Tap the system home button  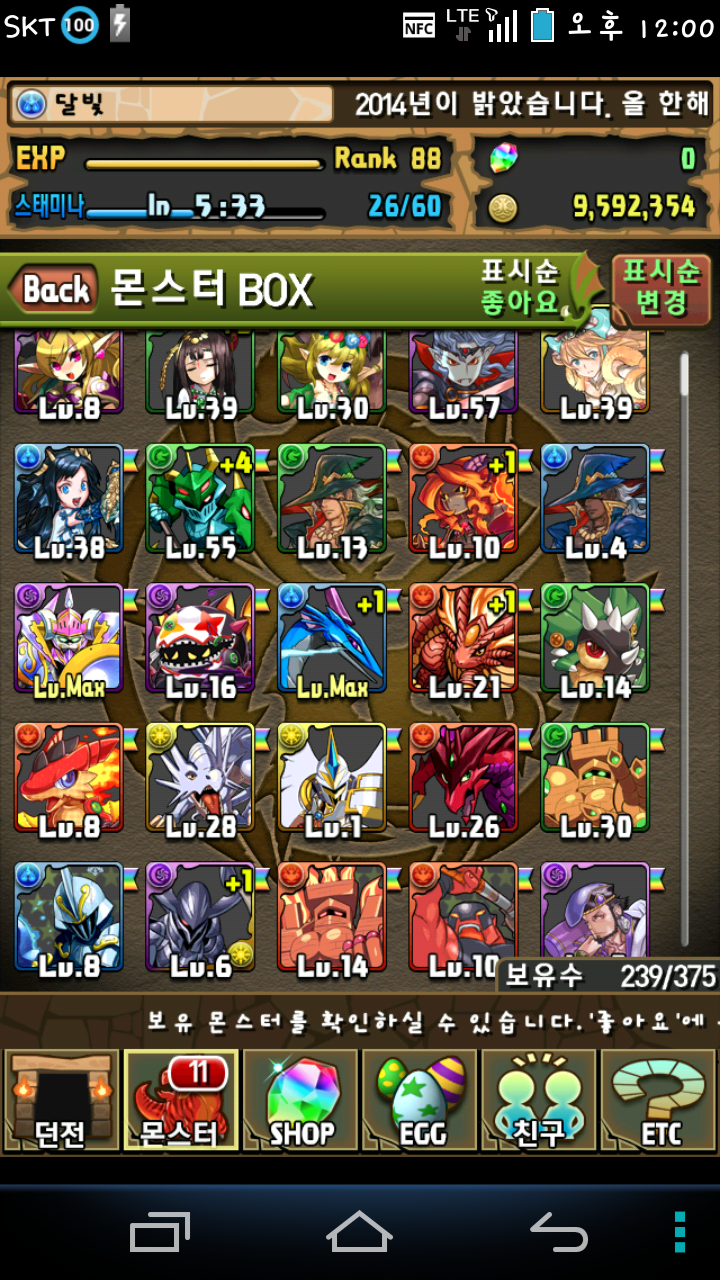click(x=359, y=1231)
